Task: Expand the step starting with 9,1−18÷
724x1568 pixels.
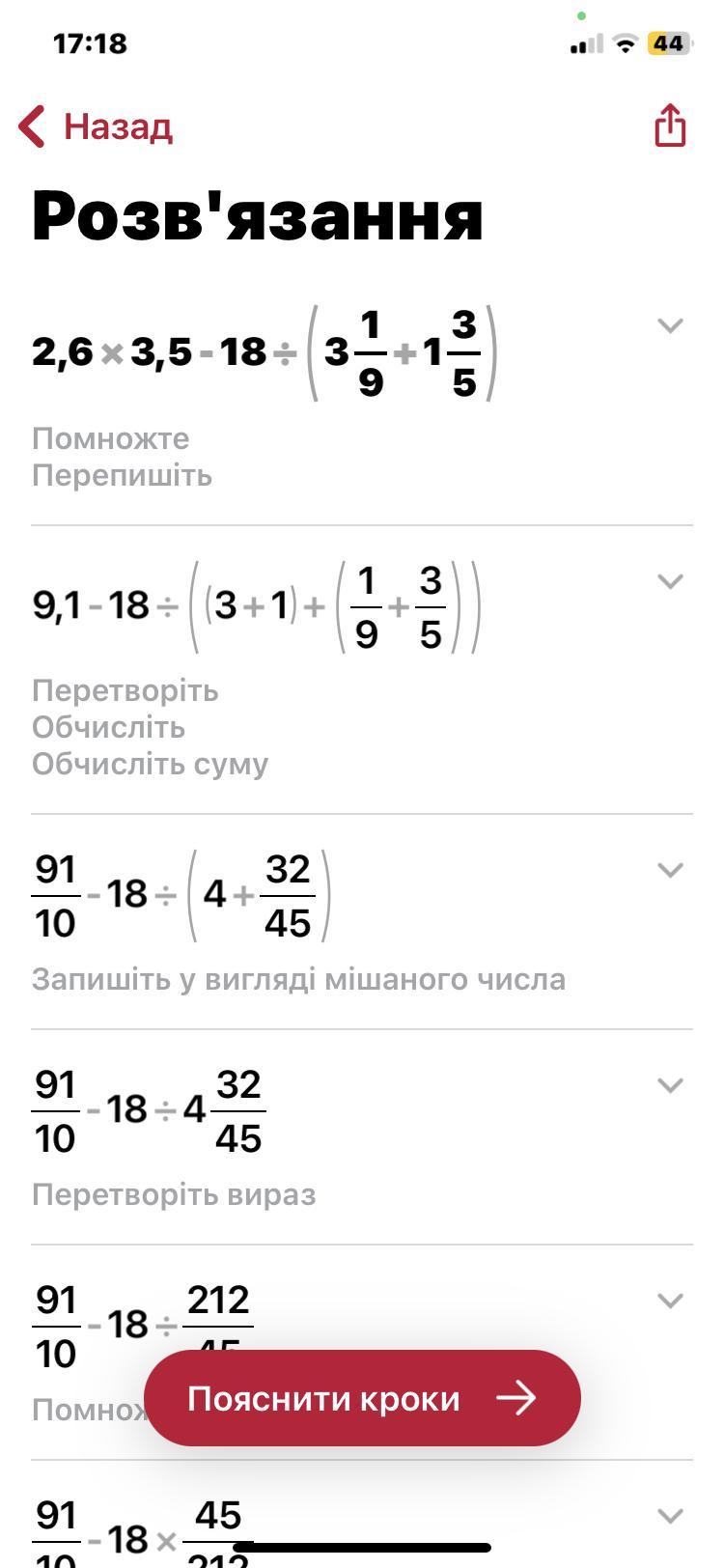Action: [x=670, y=581]
